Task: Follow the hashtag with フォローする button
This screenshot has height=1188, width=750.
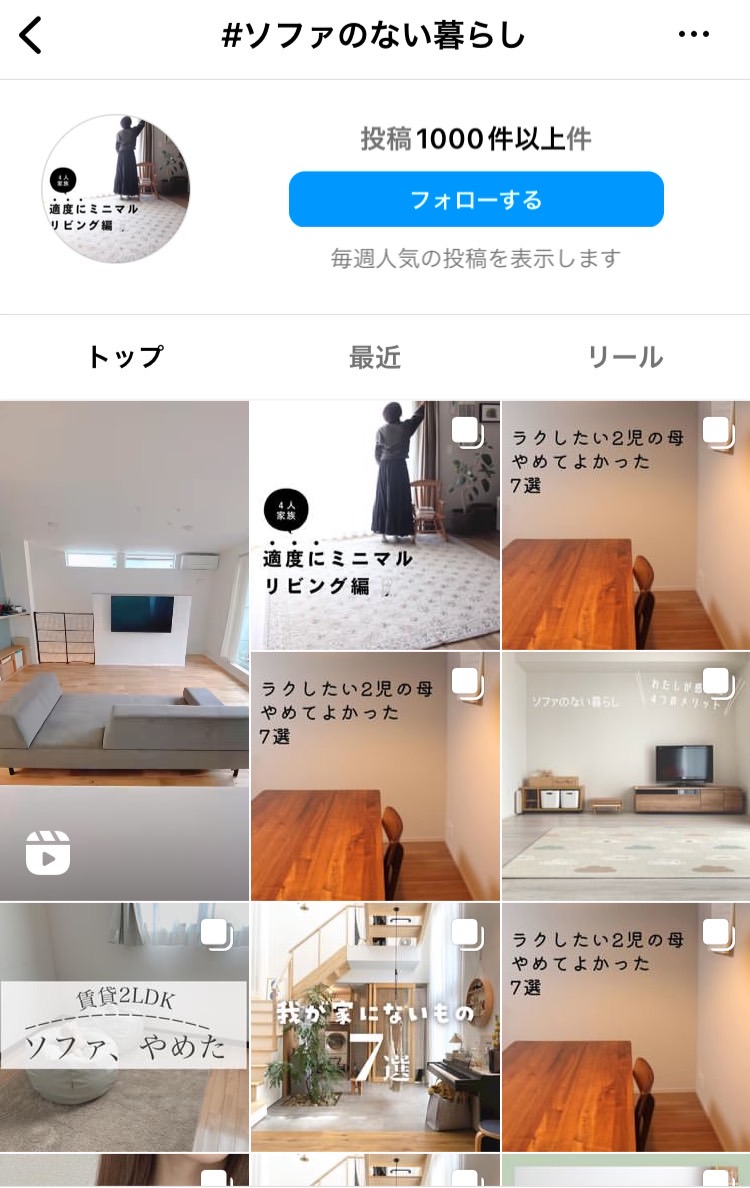Action: (x=476, y=199)
